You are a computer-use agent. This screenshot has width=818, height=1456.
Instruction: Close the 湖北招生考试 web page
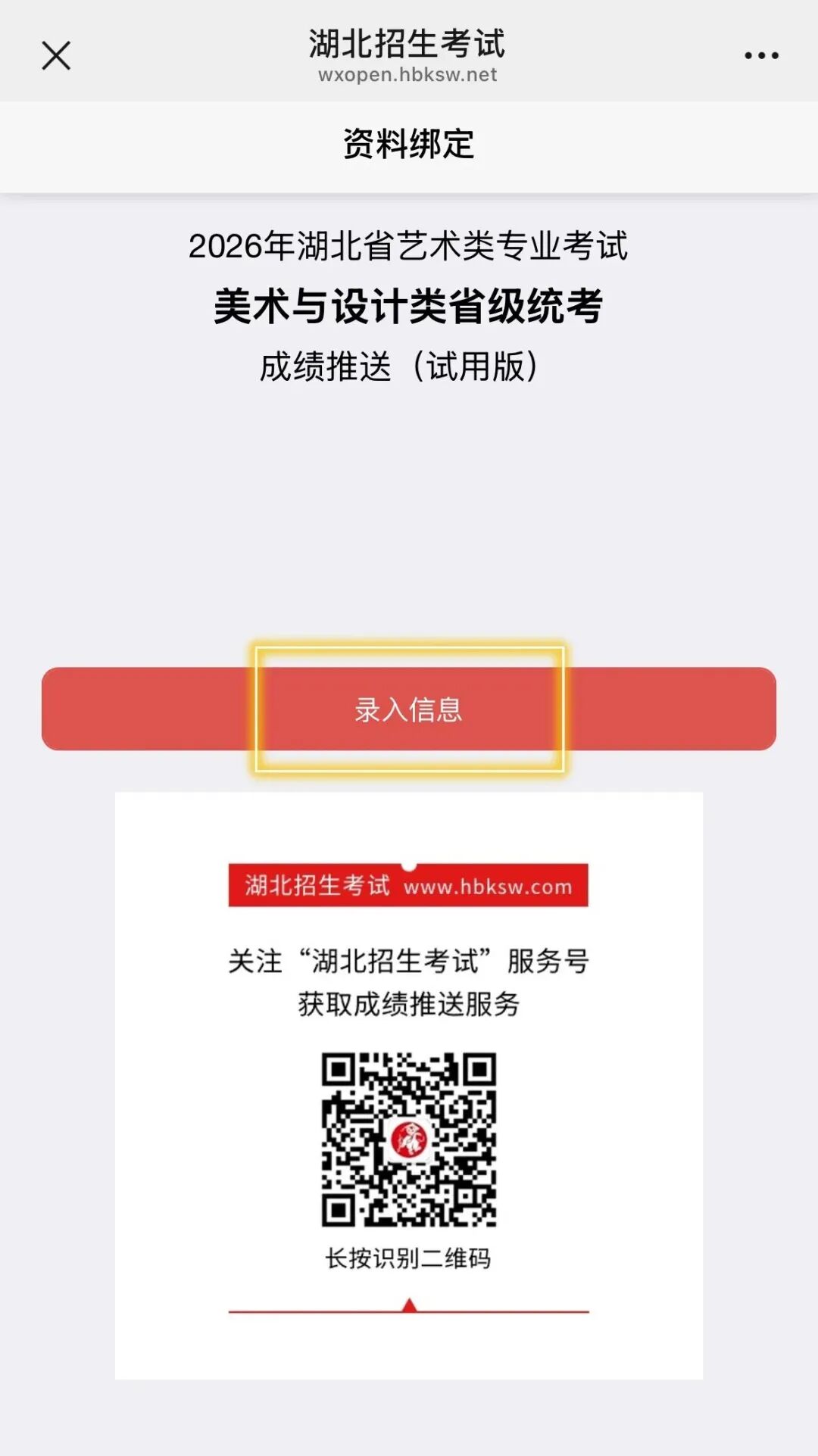point(56,56)
